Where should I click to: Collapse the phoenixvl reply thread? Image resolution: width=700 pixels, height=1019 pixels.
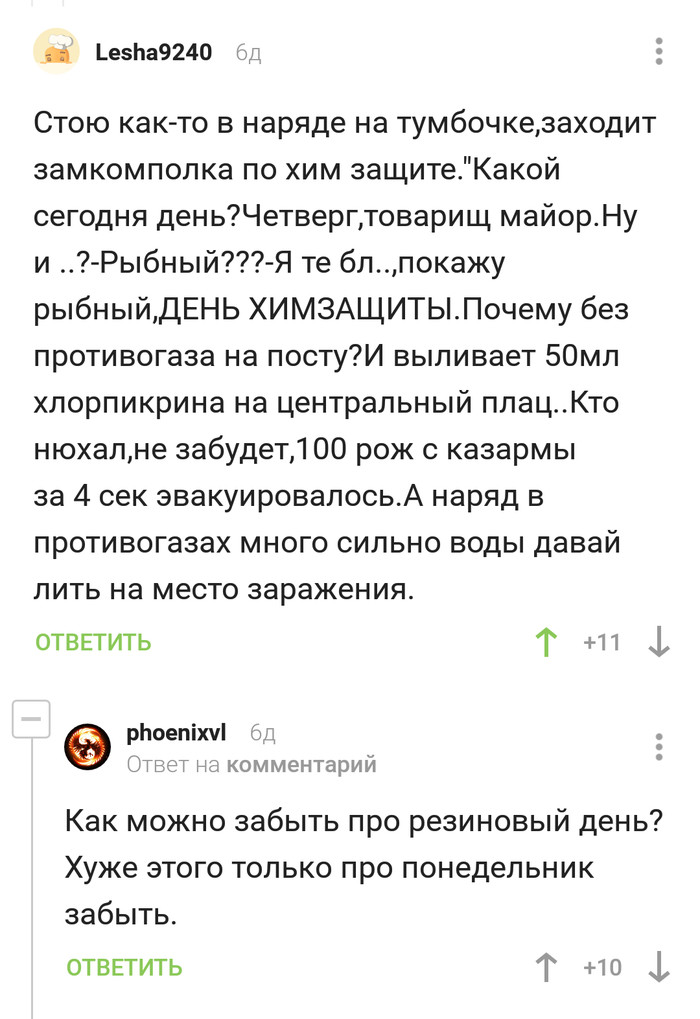pos(31,719)
